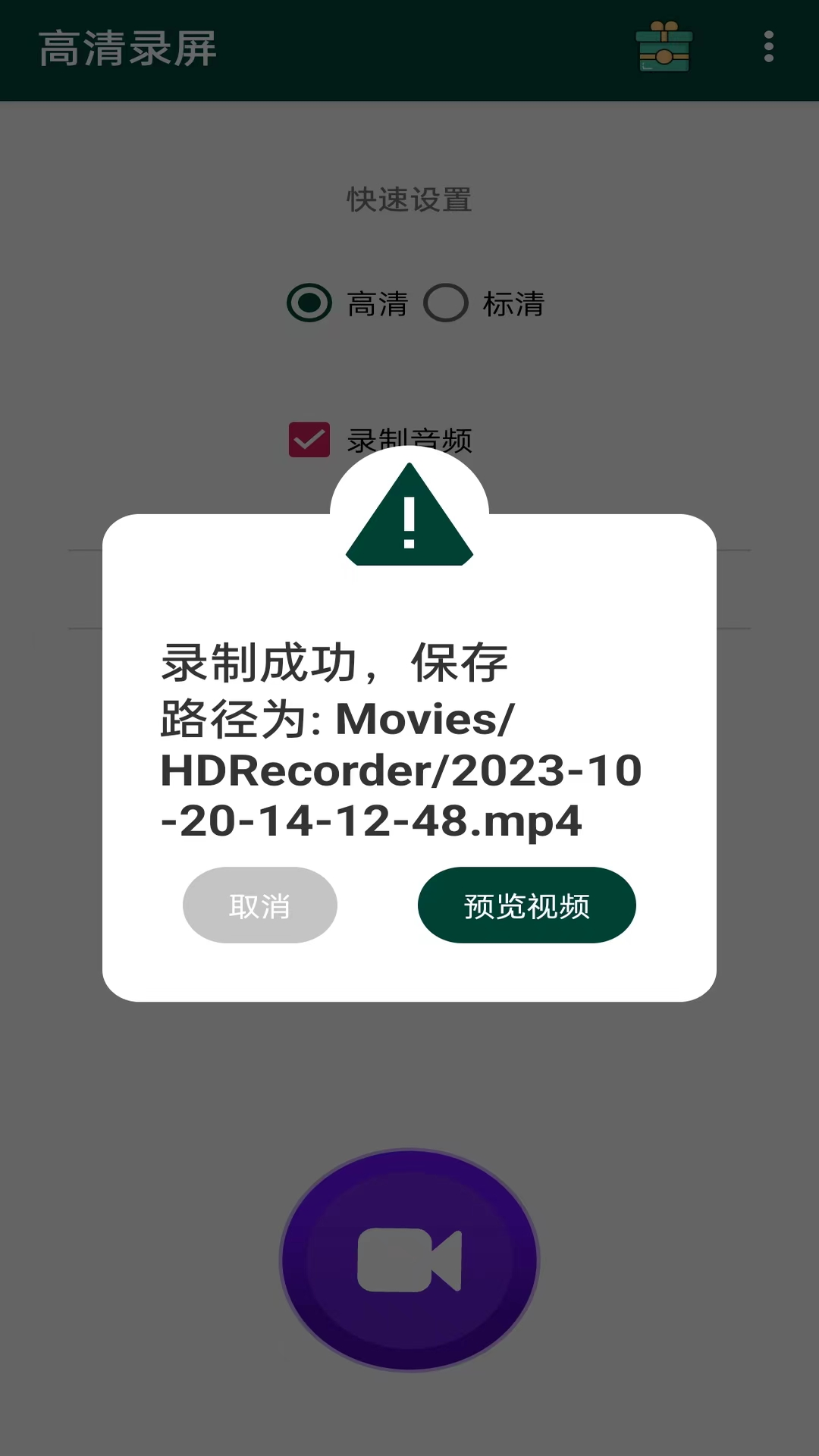Click 预览视频 to preview the recording
The width and height of the screenshot is (819, 1456).
click(x=526, y=906)
